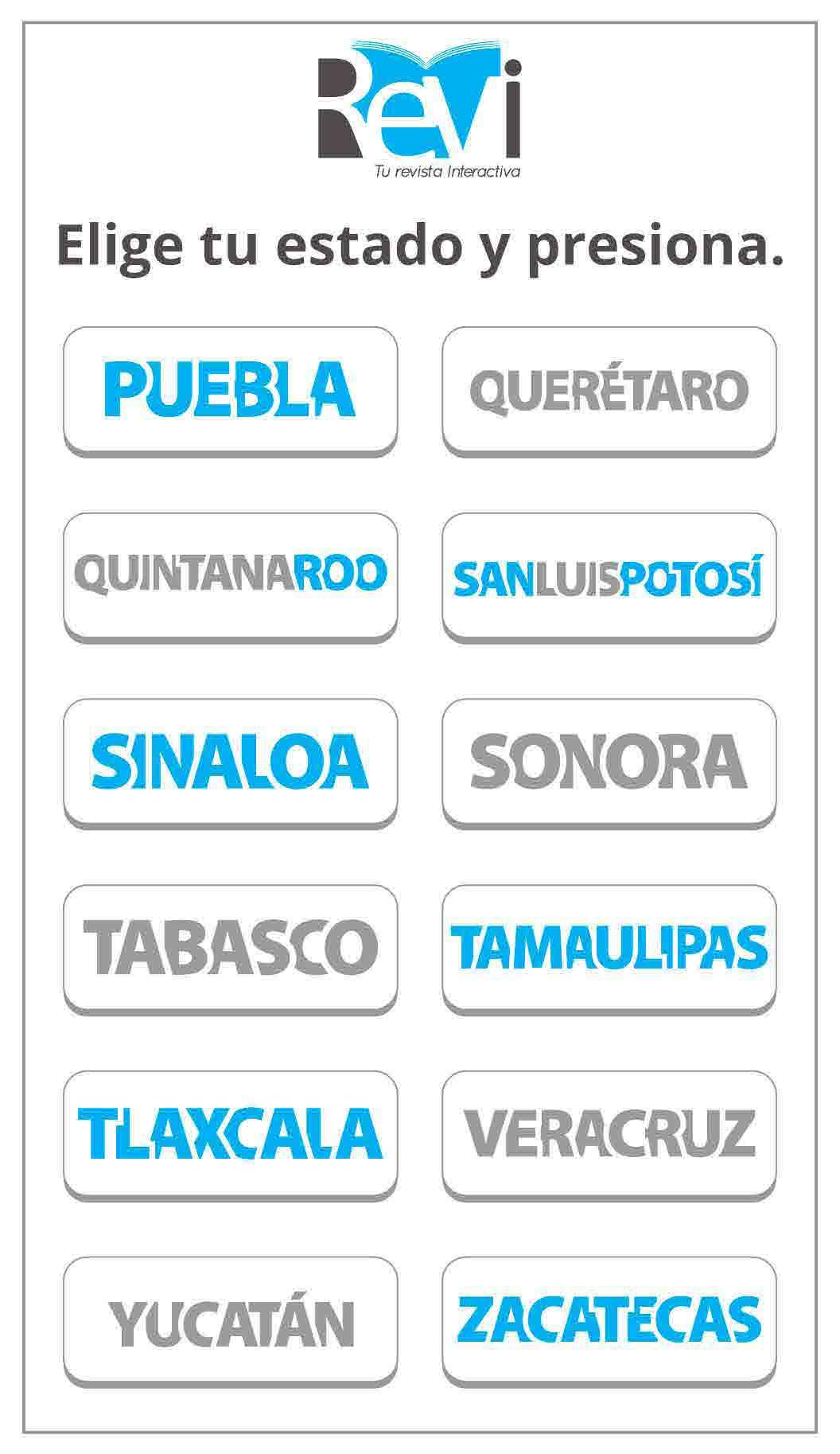Choose the Sonora button
The image size is (840, 1454).
coord(609,761)
